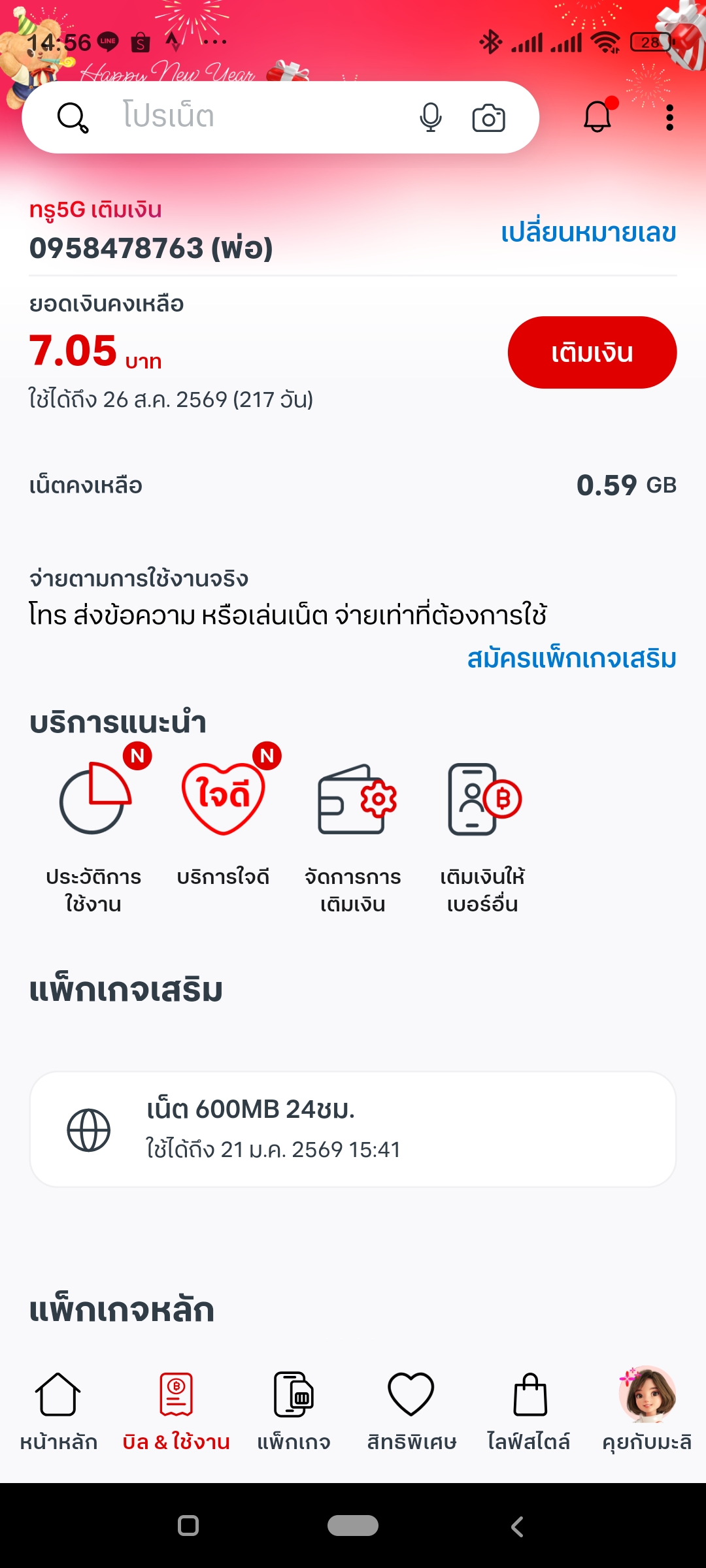Tap the system back button
706x1568 pixels.
[517, 1526]
